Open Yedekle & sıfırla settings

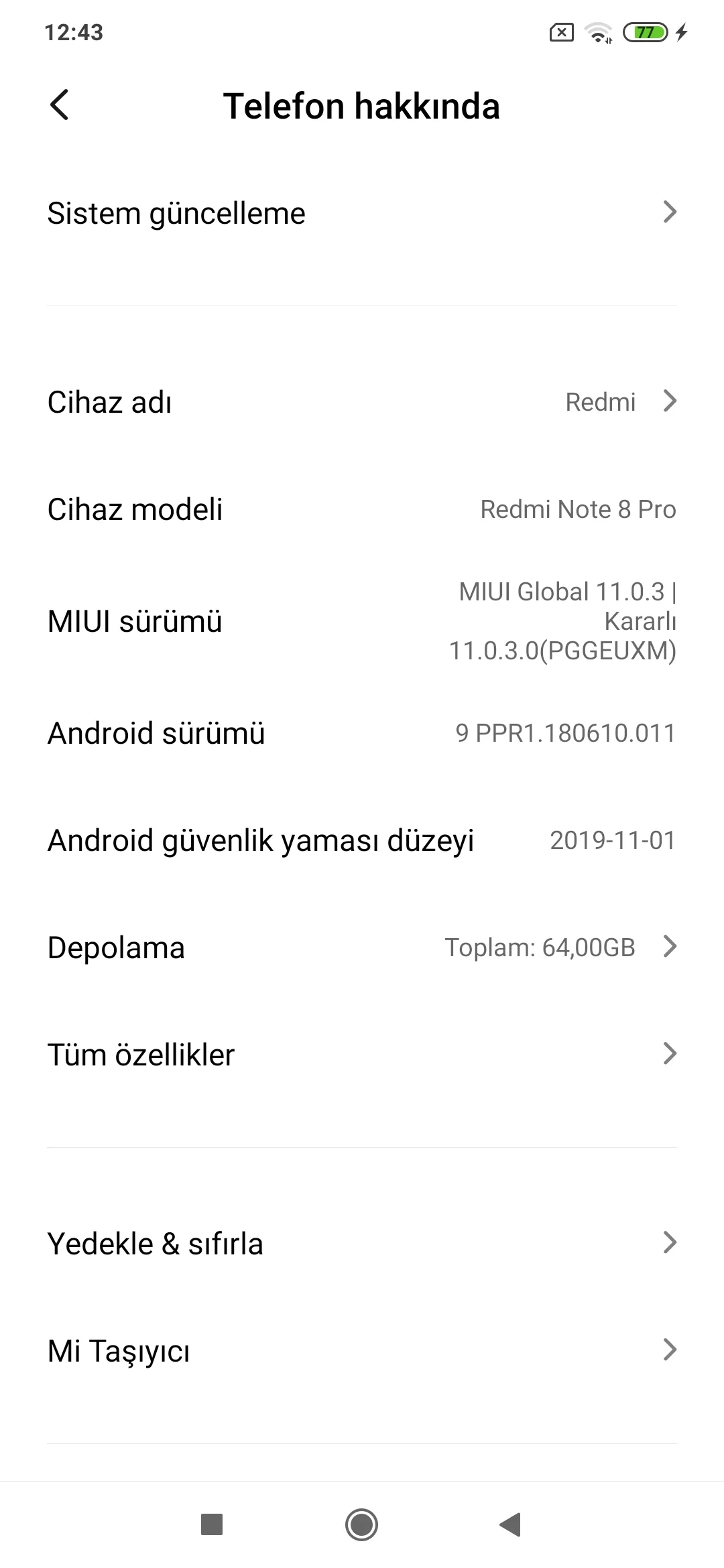(362, 1243)
